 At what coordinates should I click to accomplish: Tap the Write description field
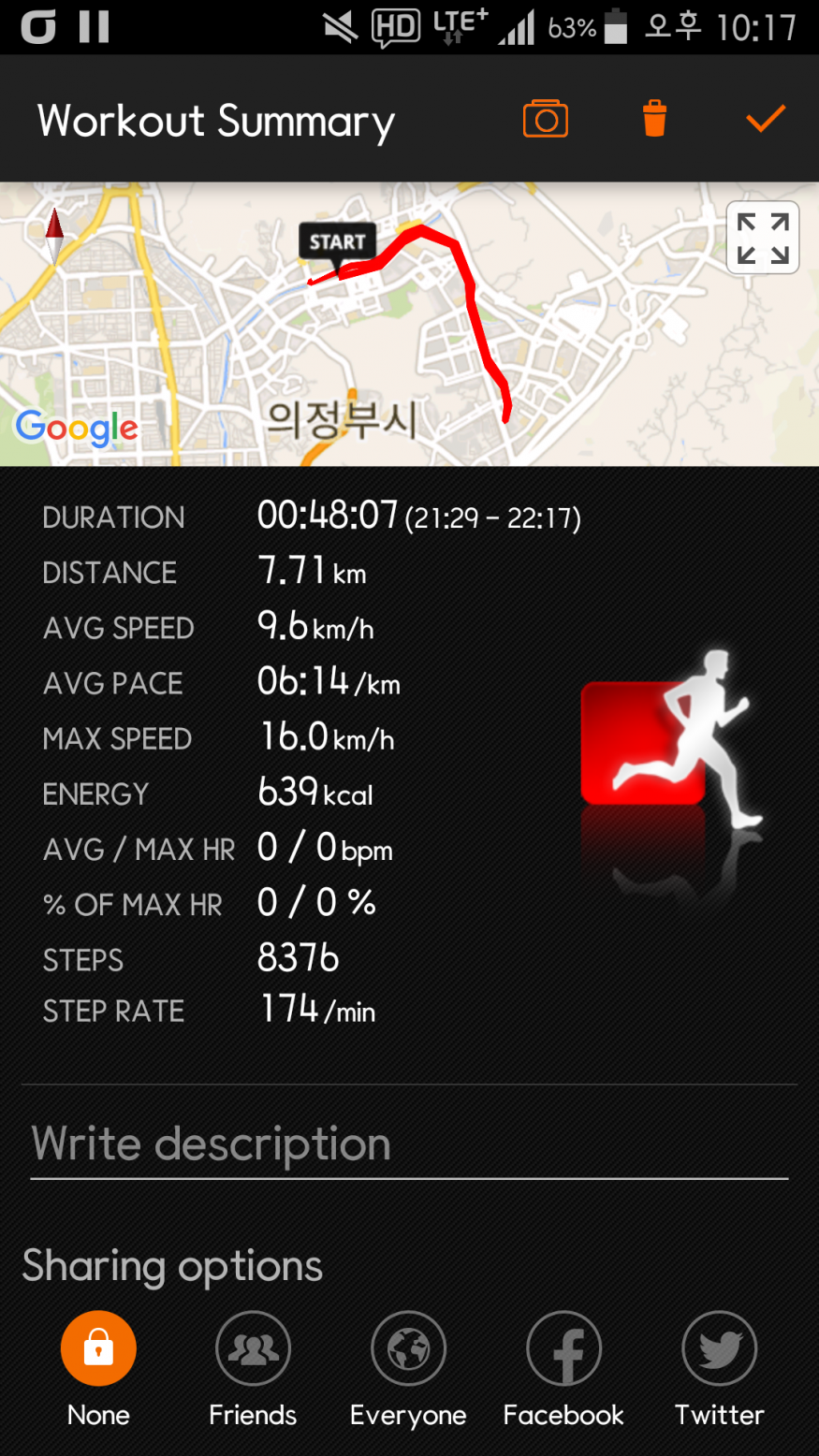pyautogui.click(x=409, y=1144)
